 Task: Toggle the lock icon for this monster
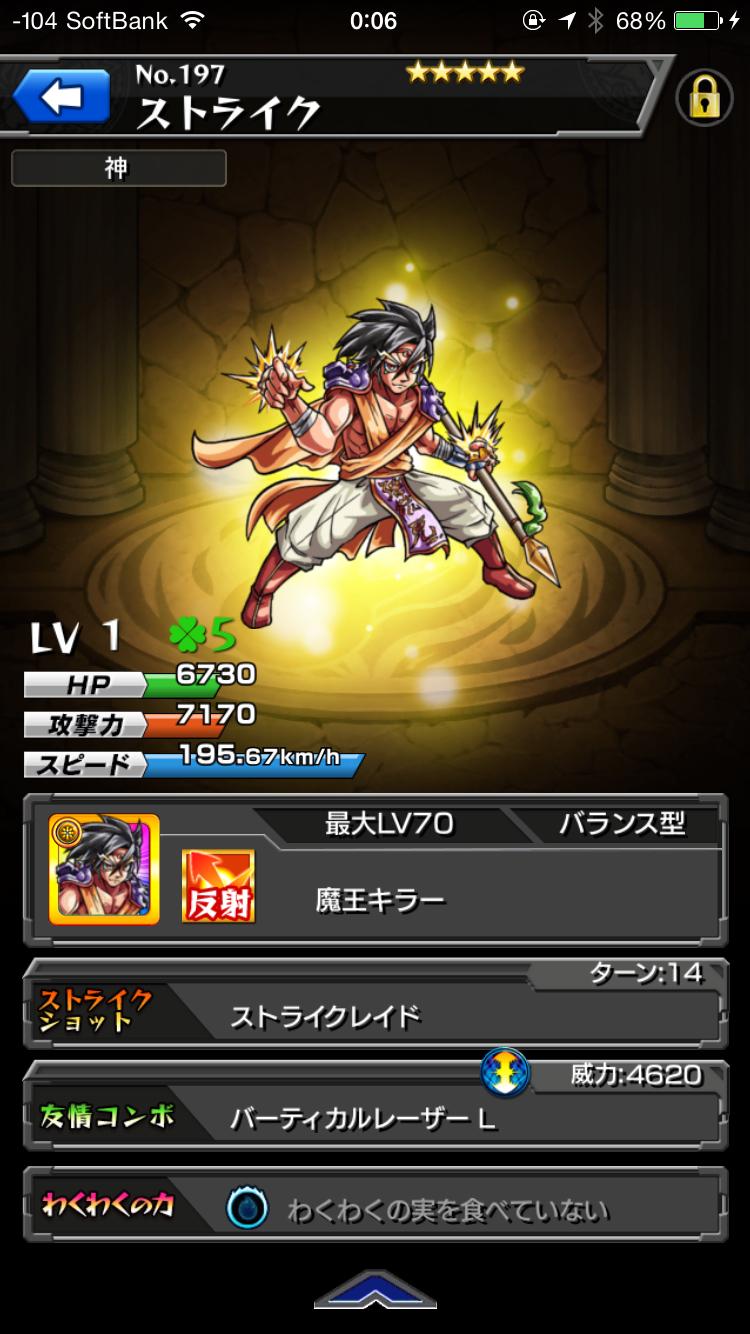(x=706, y=98)
